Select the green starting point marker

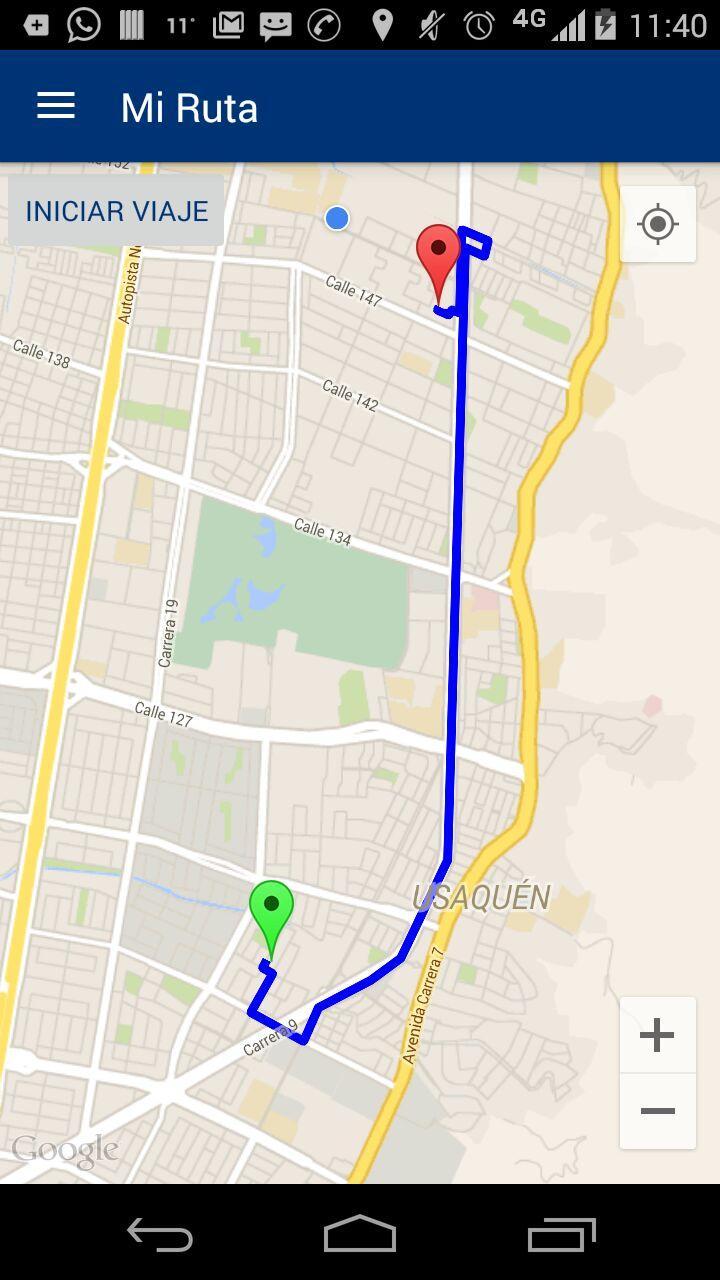(272, 905)
